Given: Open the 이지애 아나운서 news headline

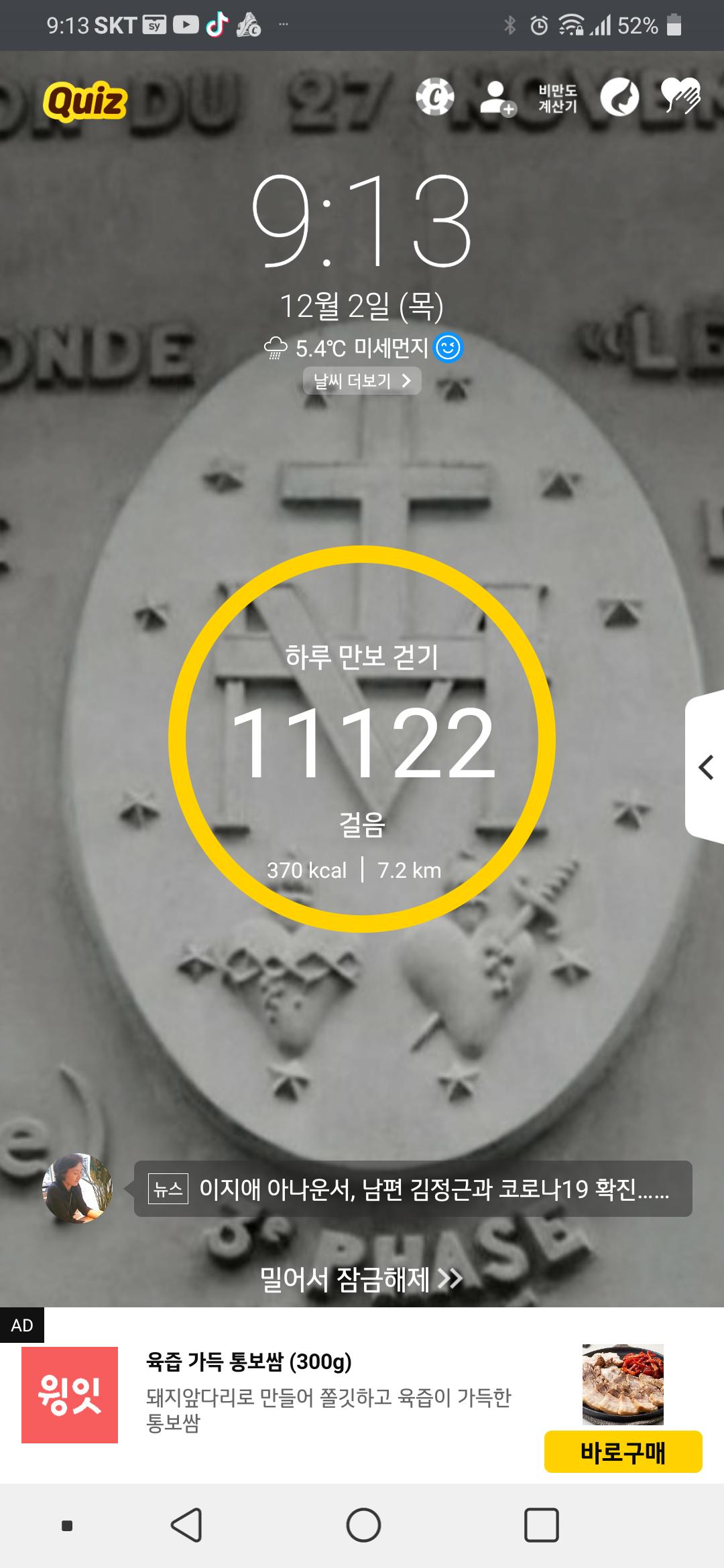Looking at the screenshot, I should [x=412, y=1189].
